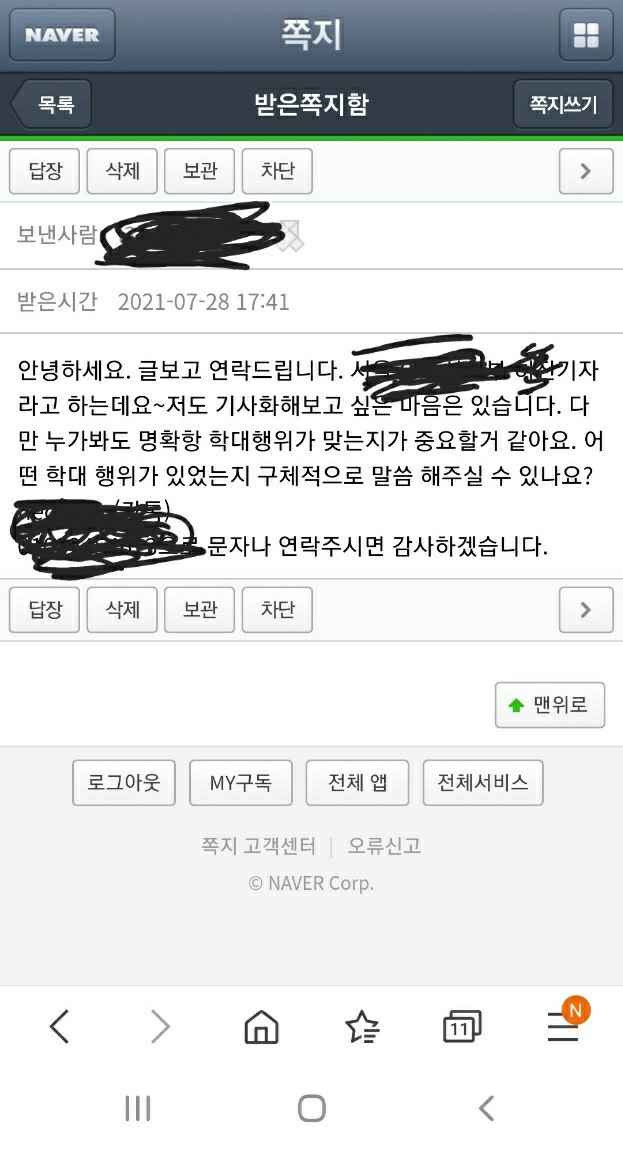Block sender with top 차단 button

point(277,171)
